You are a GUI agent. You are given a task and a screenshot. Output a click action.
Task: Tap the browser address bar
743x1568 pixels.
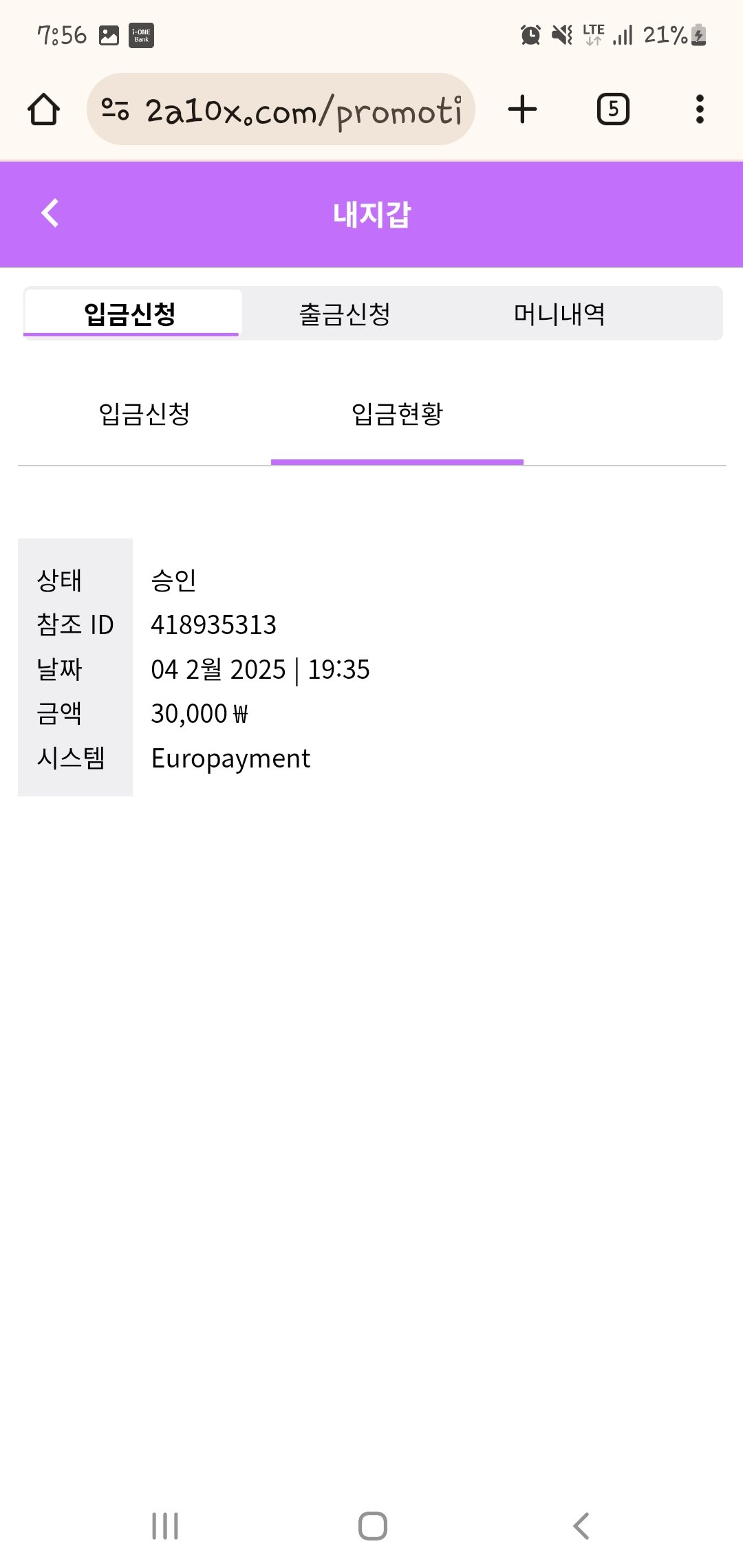[x=289, y=110]
